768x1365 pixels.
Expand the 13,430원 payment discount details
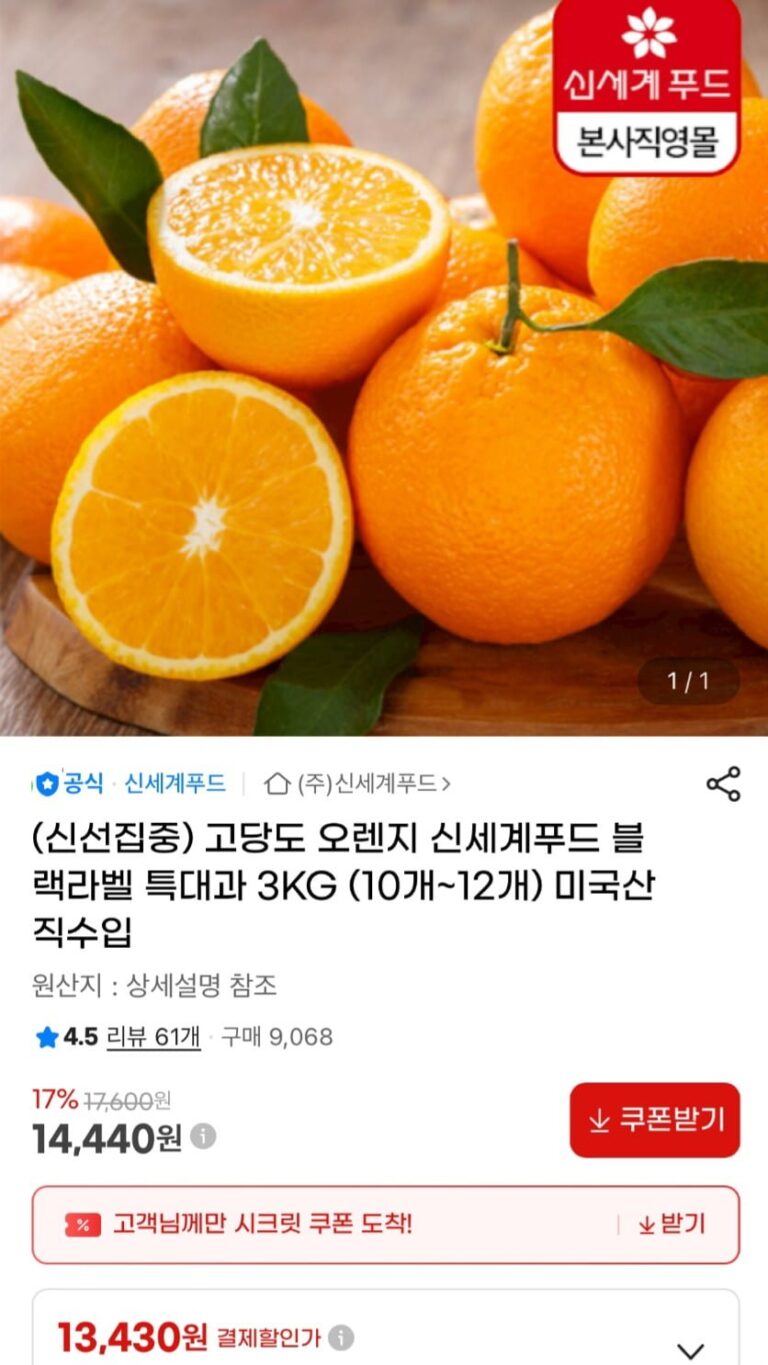(691, 1350)
